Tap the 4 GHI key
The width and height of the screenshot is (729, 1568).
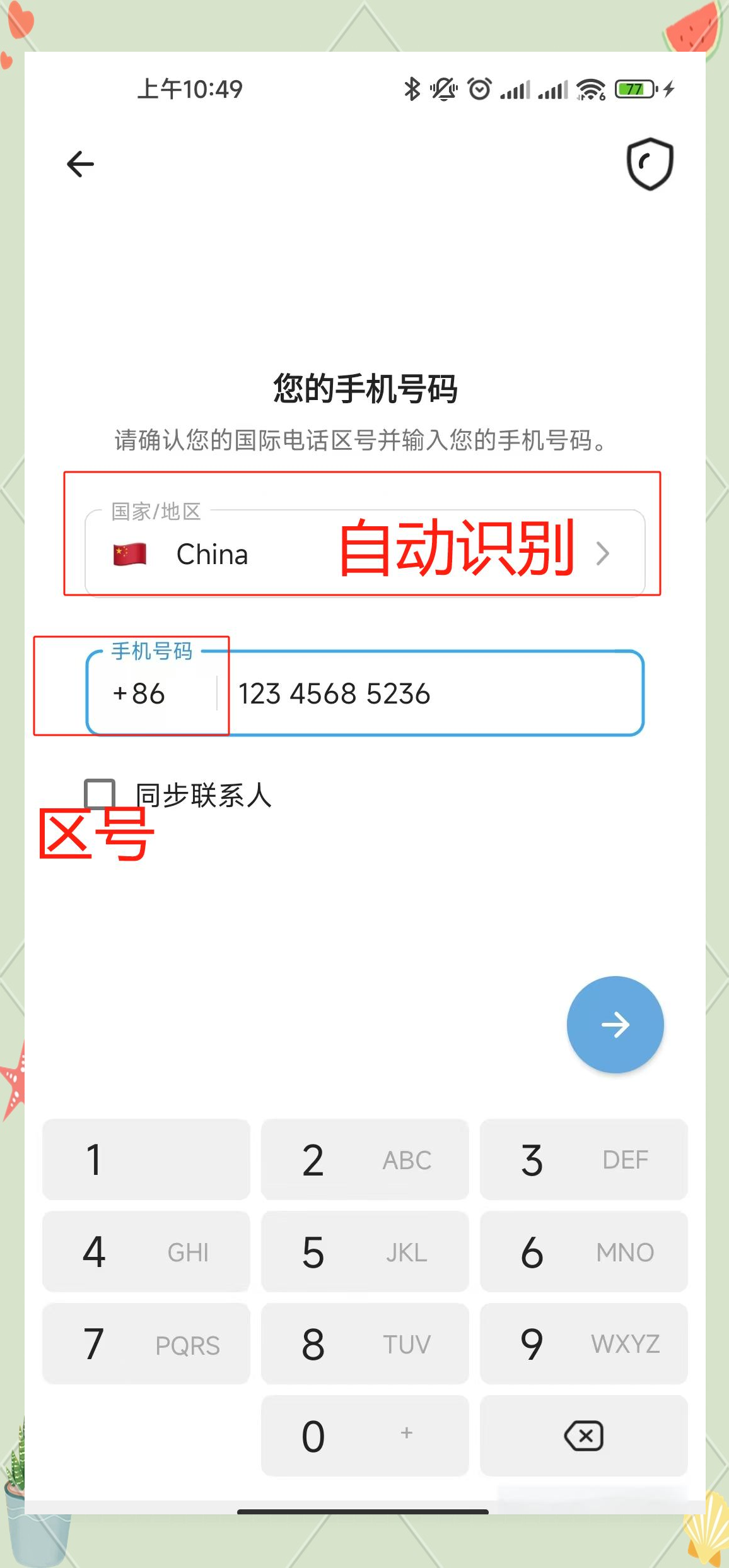[146, 1251]
